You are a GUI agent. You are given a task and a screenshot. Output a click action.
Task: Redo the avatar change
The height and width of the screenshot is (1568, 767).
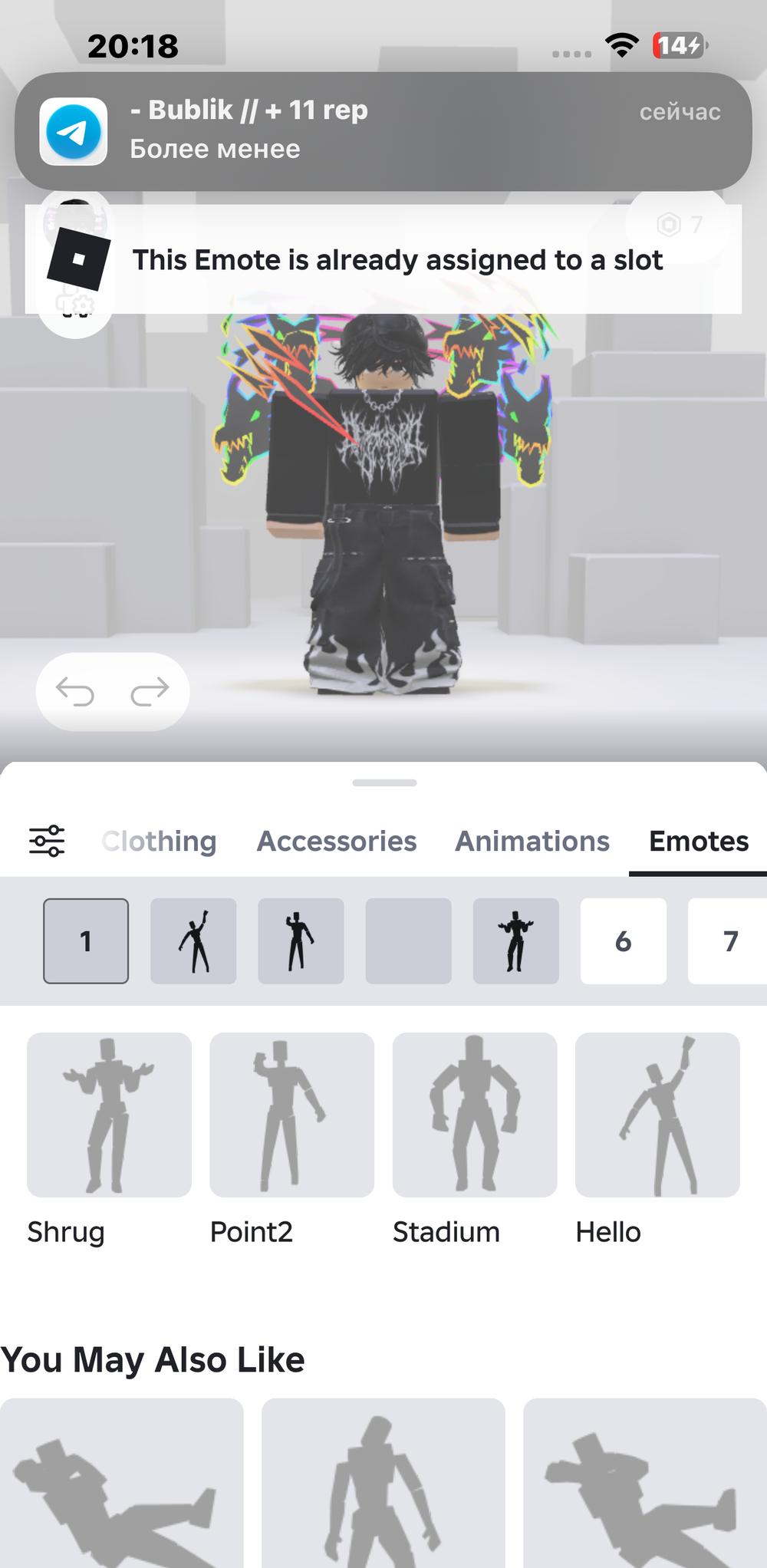tap(150, 691)
